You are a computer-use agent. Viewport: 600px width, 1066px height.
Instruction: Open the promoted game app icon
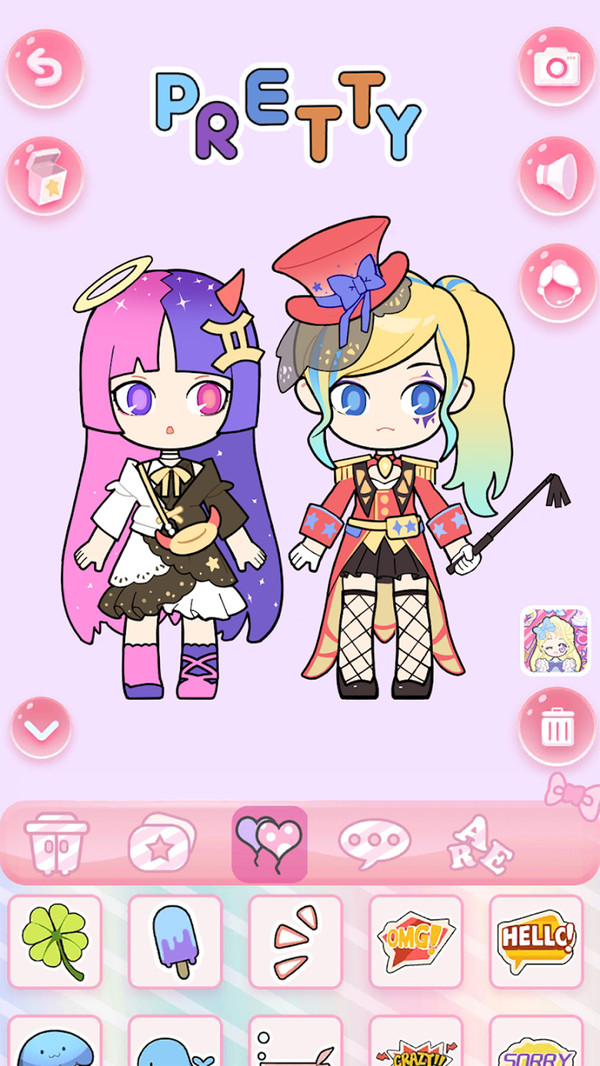tap(555, 641)
